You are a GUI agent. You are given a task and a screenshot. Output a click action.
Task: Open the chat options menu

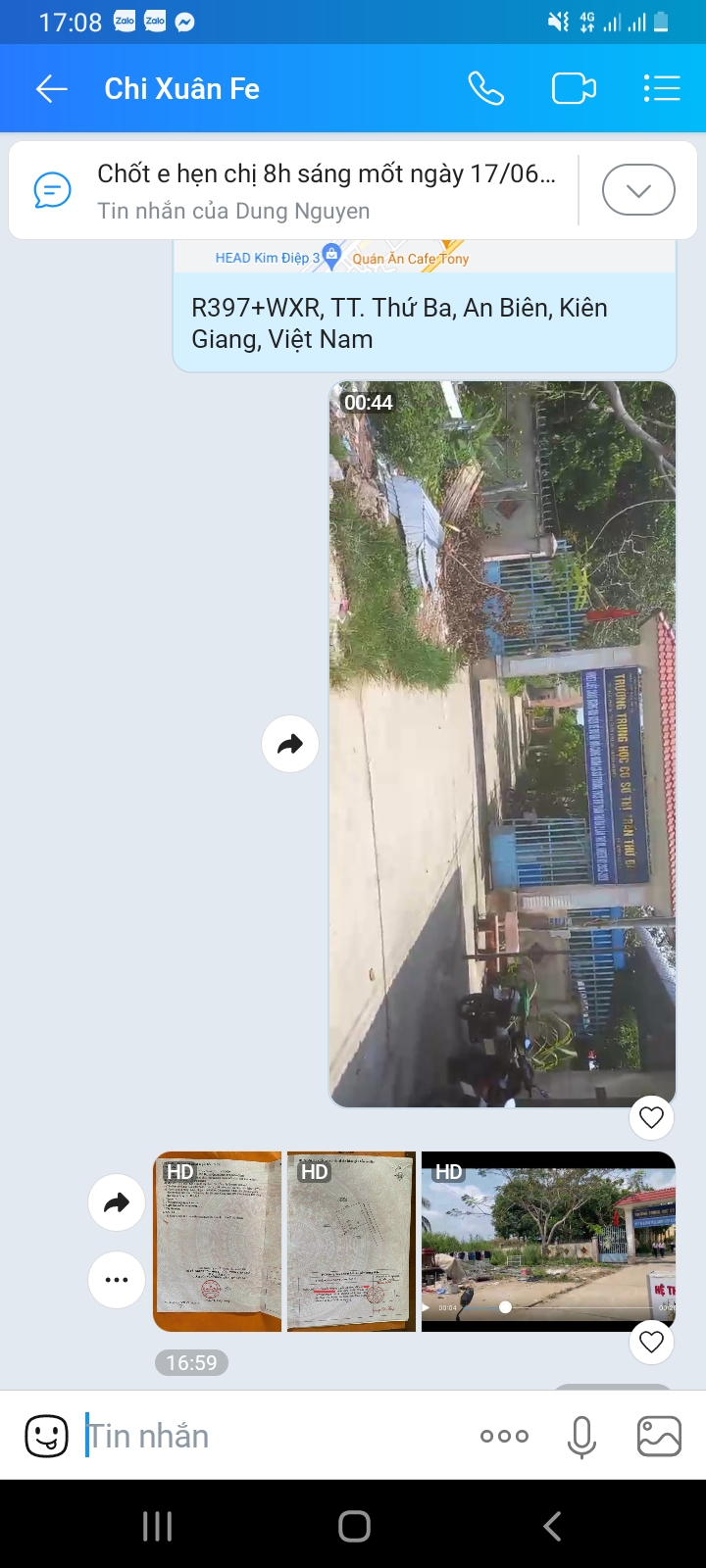(662, 89)
